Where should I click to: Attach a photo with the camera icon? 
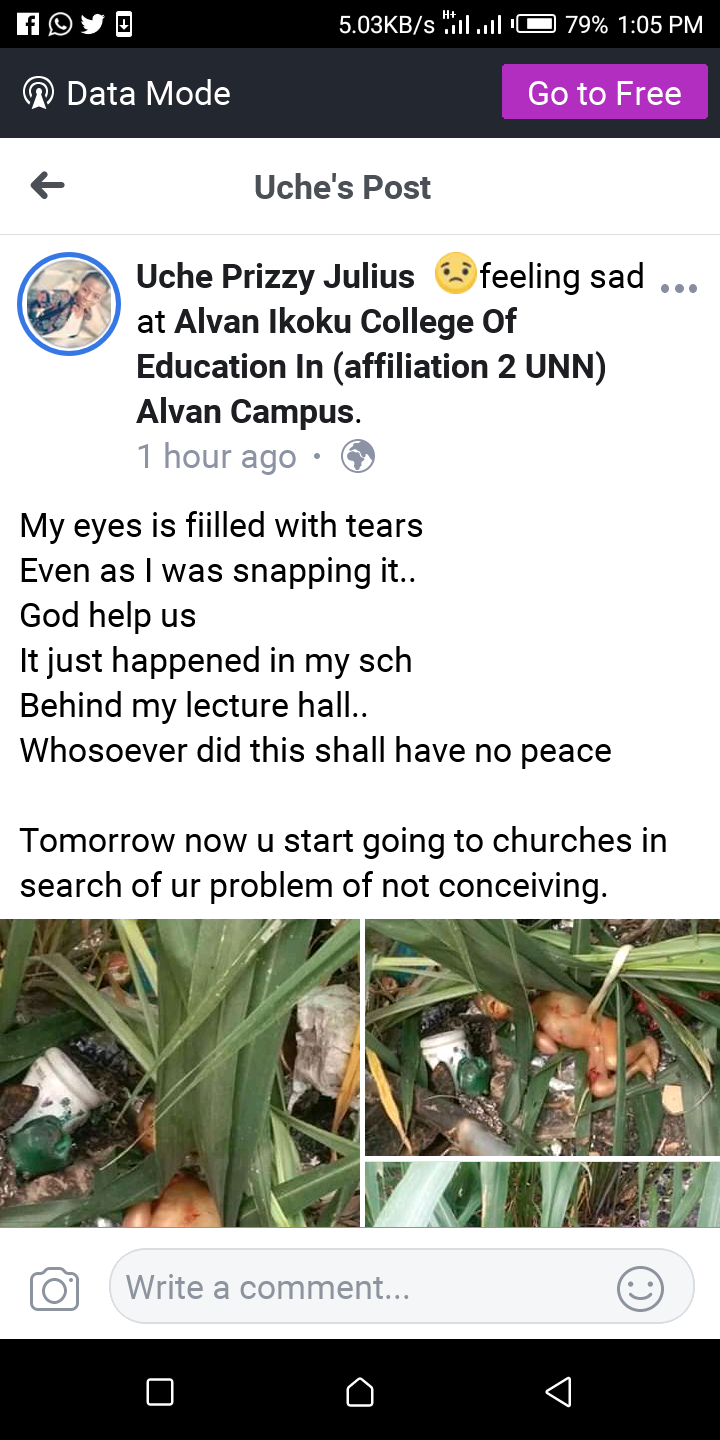tap(54, 1289)
